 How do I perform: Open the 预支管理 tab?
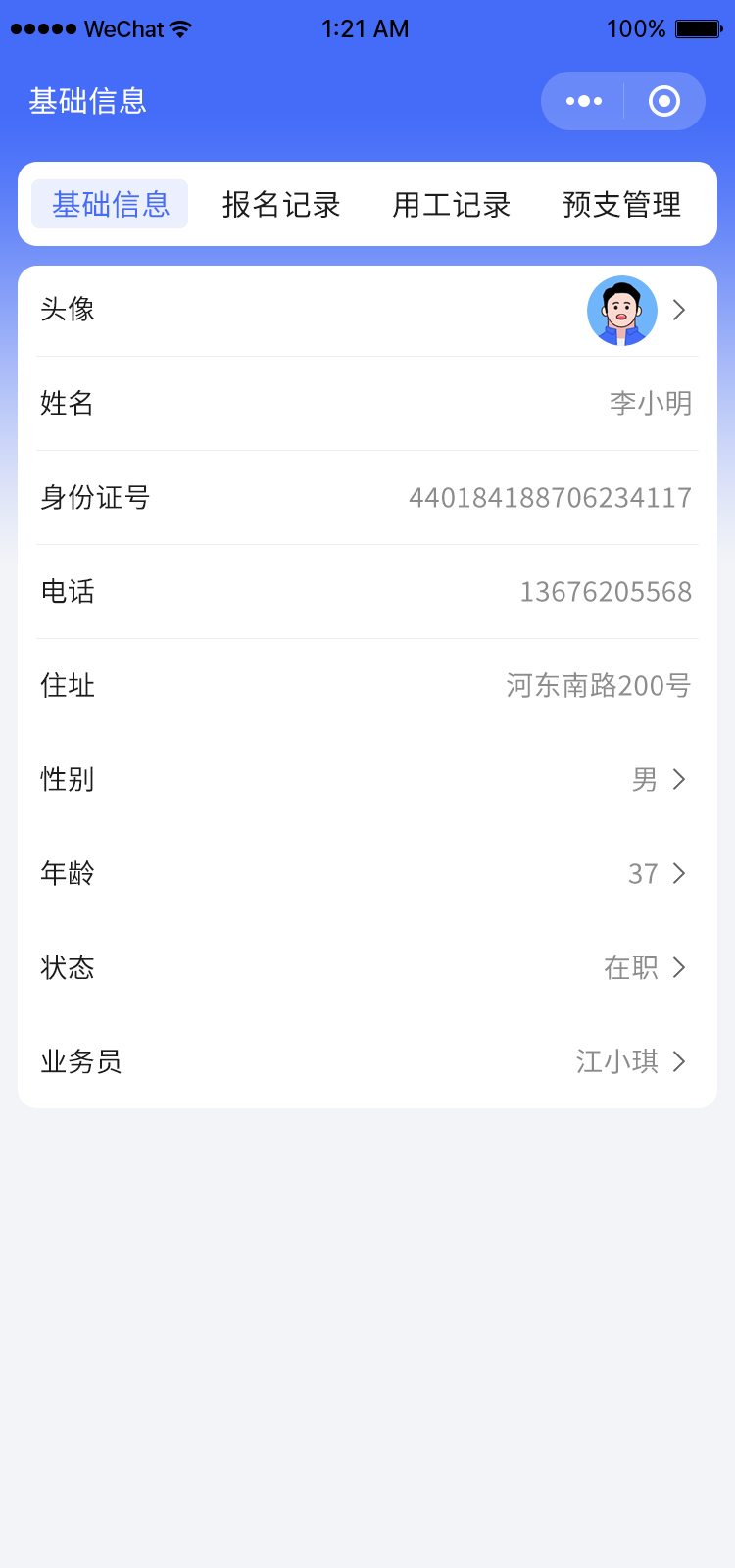(621, 204)
